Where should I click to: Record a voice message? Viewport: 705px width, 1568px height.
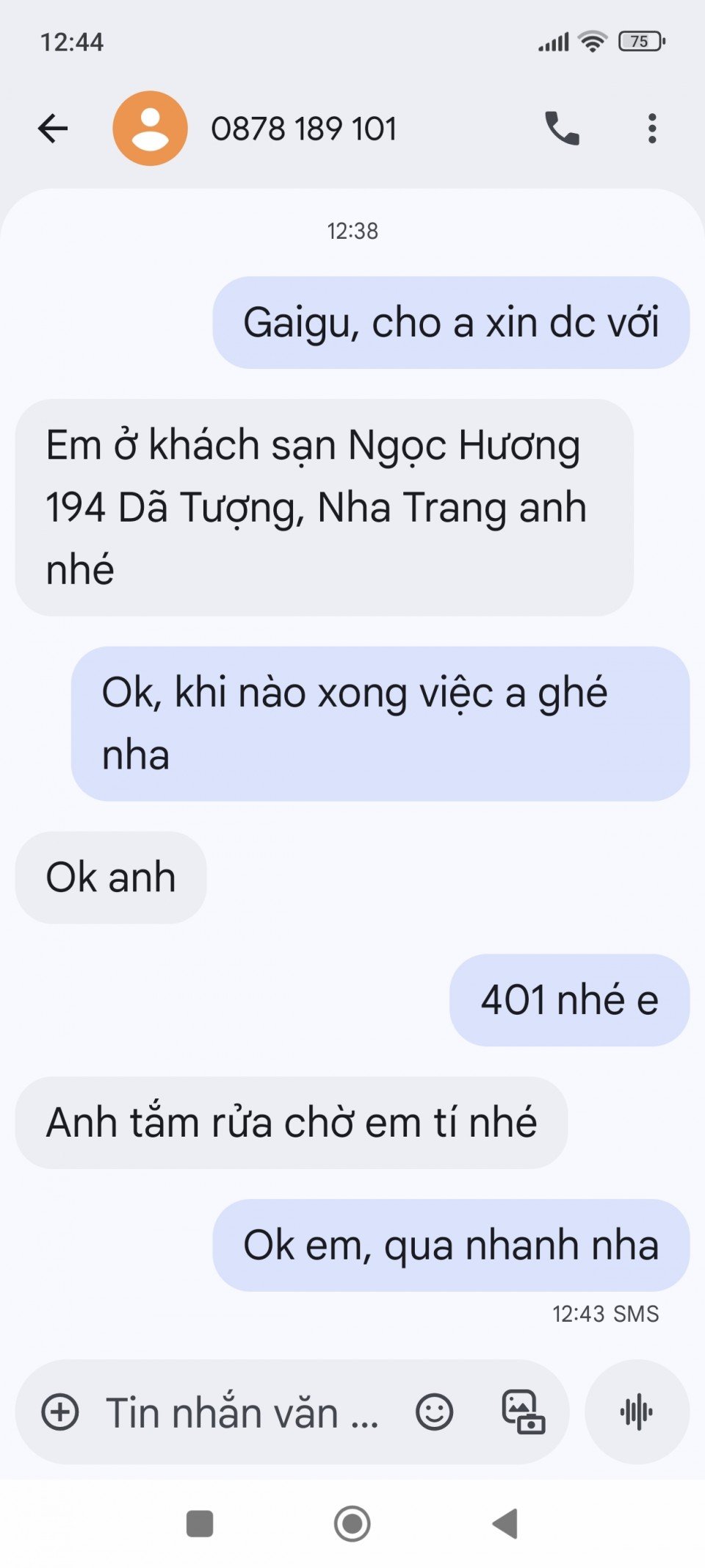[636, 1412]
